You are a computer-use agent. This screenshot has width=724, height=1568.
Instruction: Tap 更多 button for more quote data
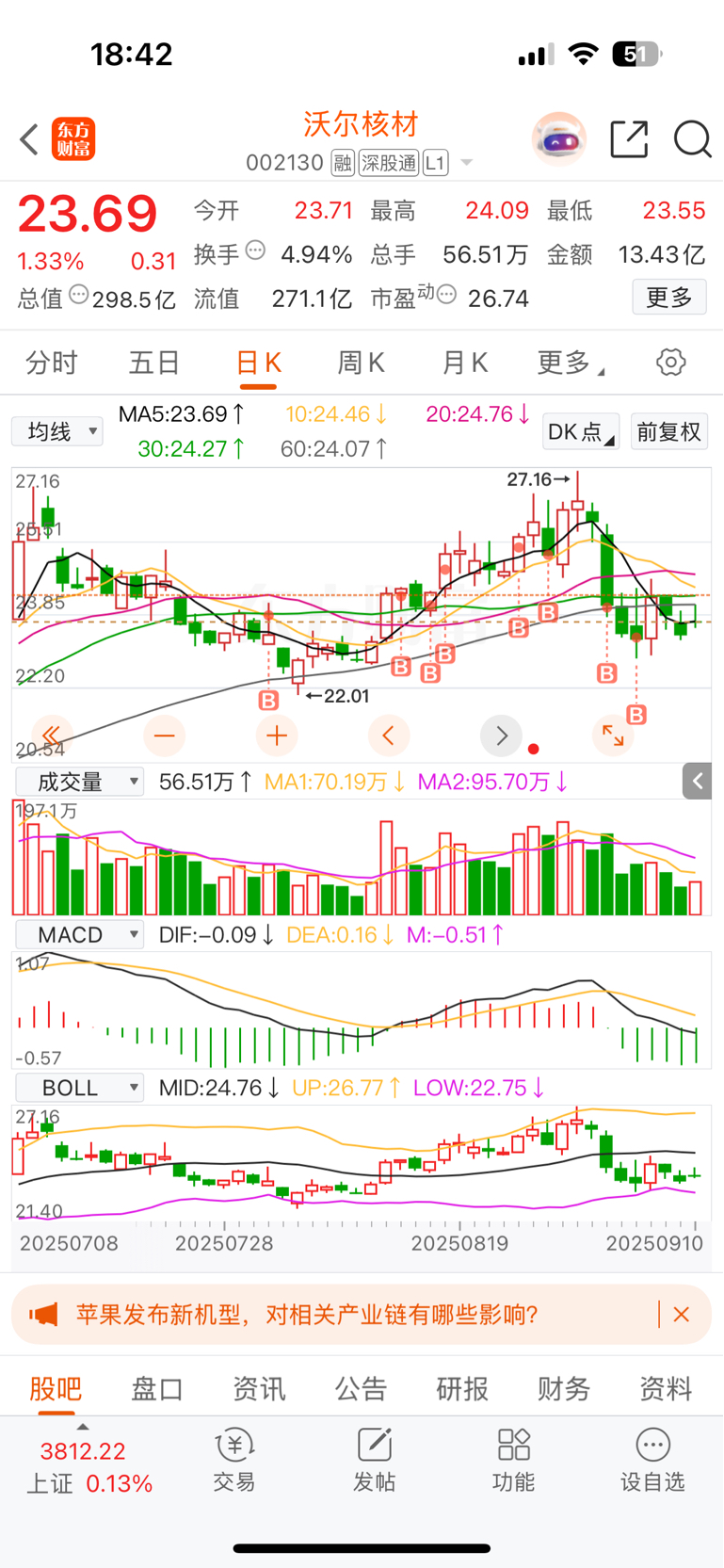(669, 298)
